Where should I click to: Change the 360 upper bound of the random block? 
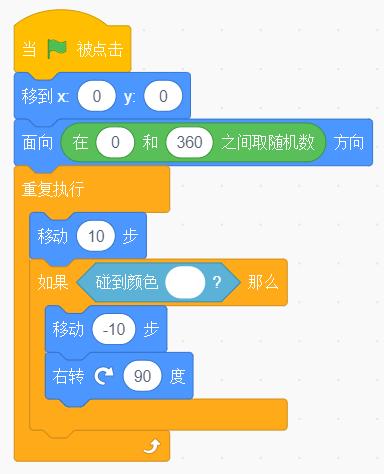(189, 142)
